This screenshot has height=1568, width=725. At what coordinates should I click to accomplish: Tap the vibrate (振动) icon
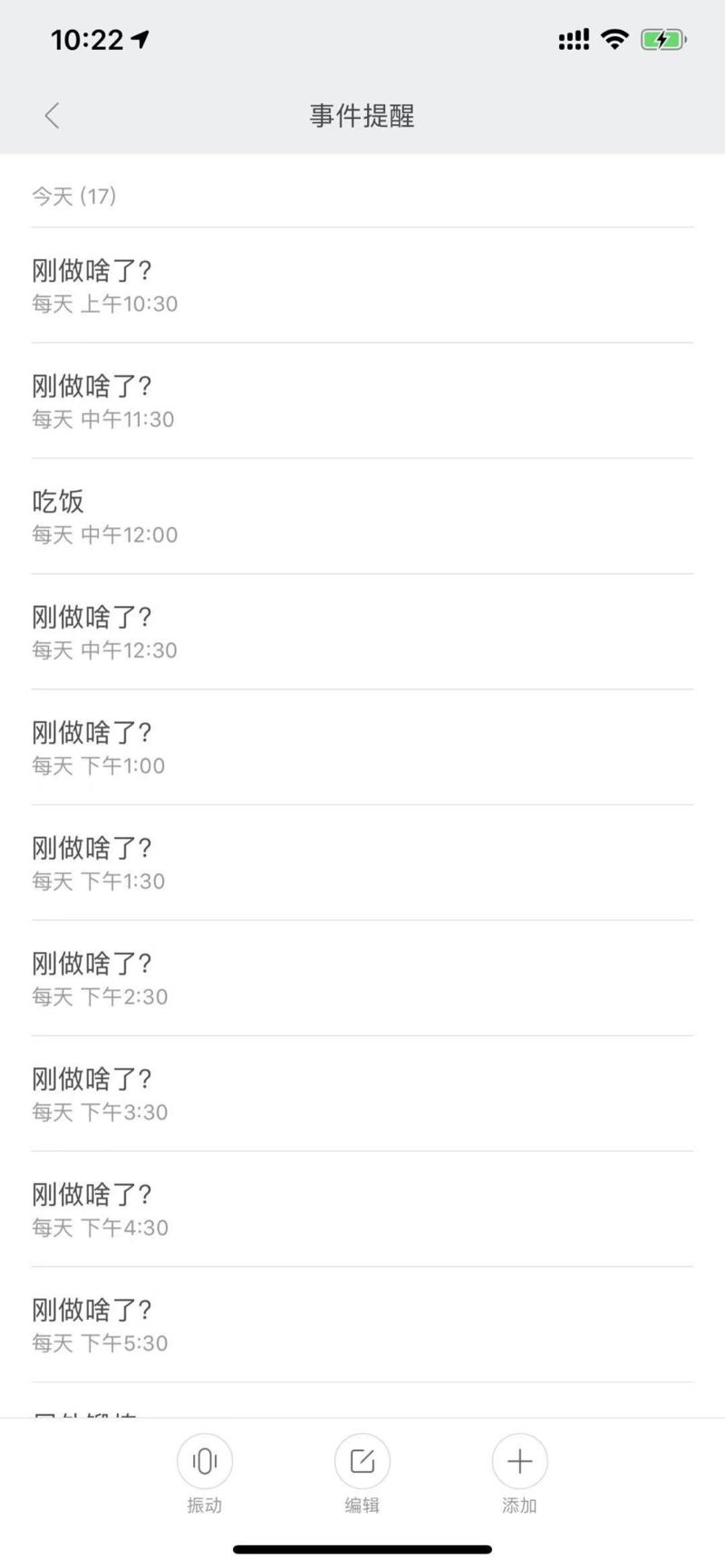pyautogui.click(x=204, y=1461)
